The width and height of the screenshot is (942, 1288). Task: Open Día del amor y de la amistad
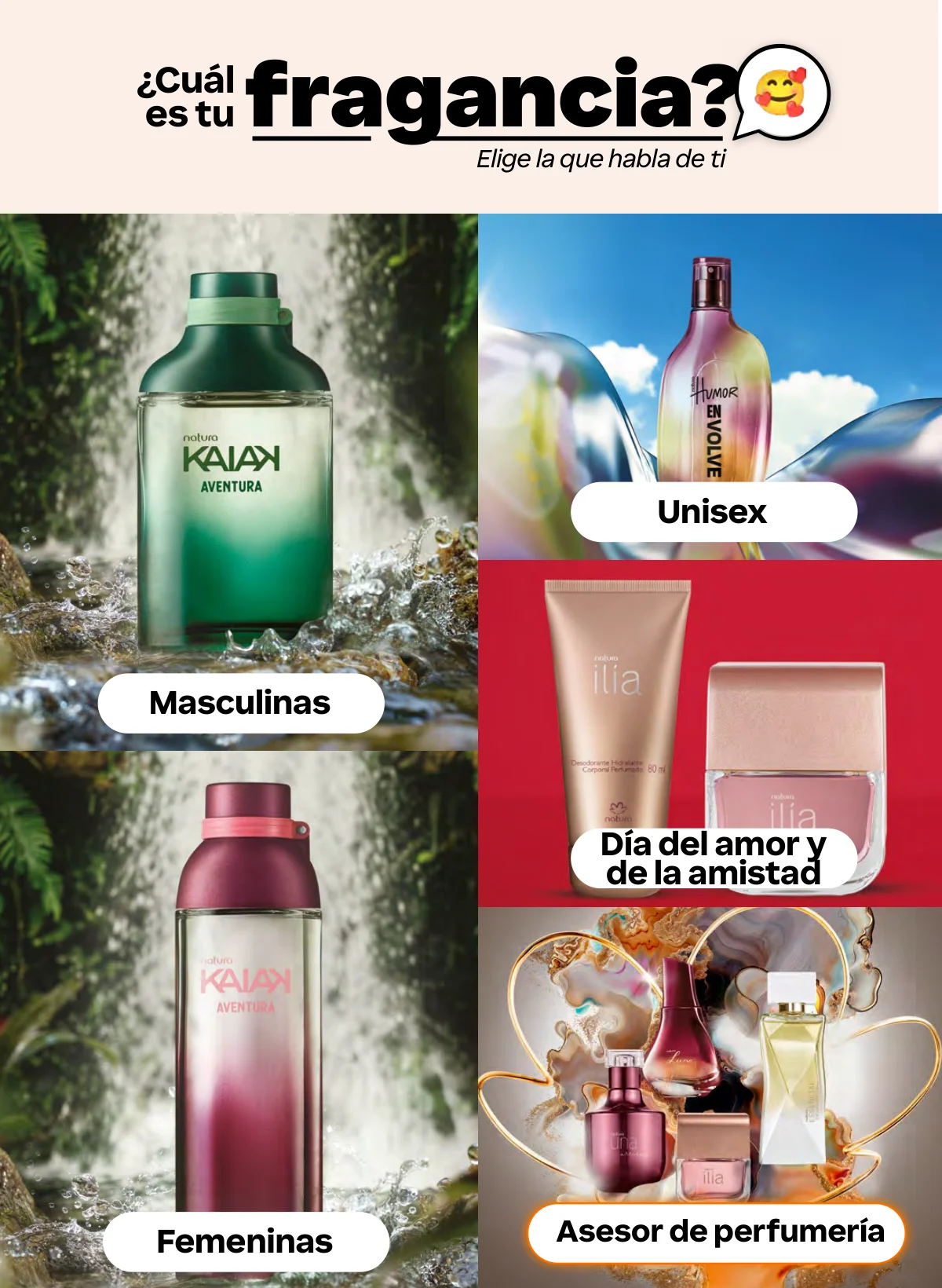click(713, 858)
